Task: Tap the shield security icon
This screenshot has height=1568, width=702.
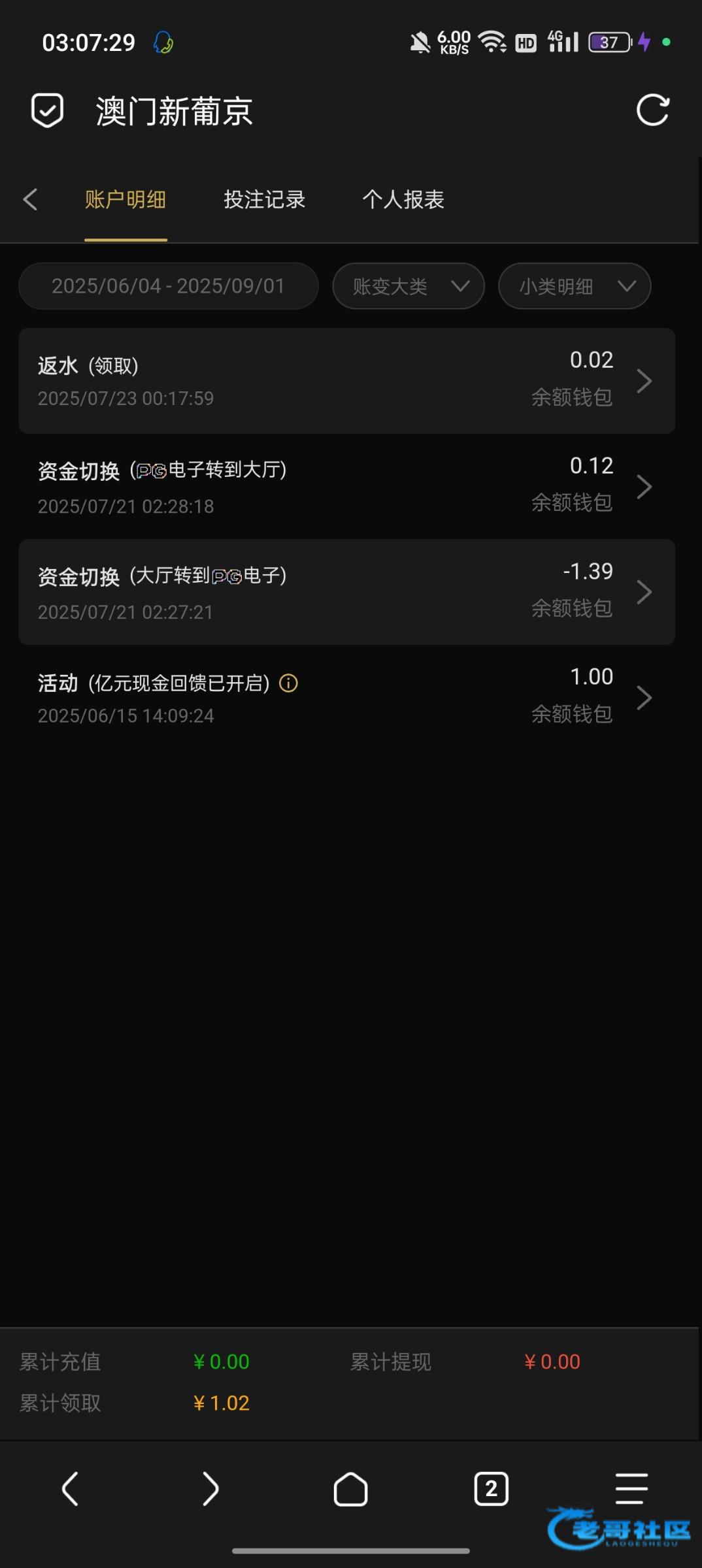Action: tap(48, 110)
